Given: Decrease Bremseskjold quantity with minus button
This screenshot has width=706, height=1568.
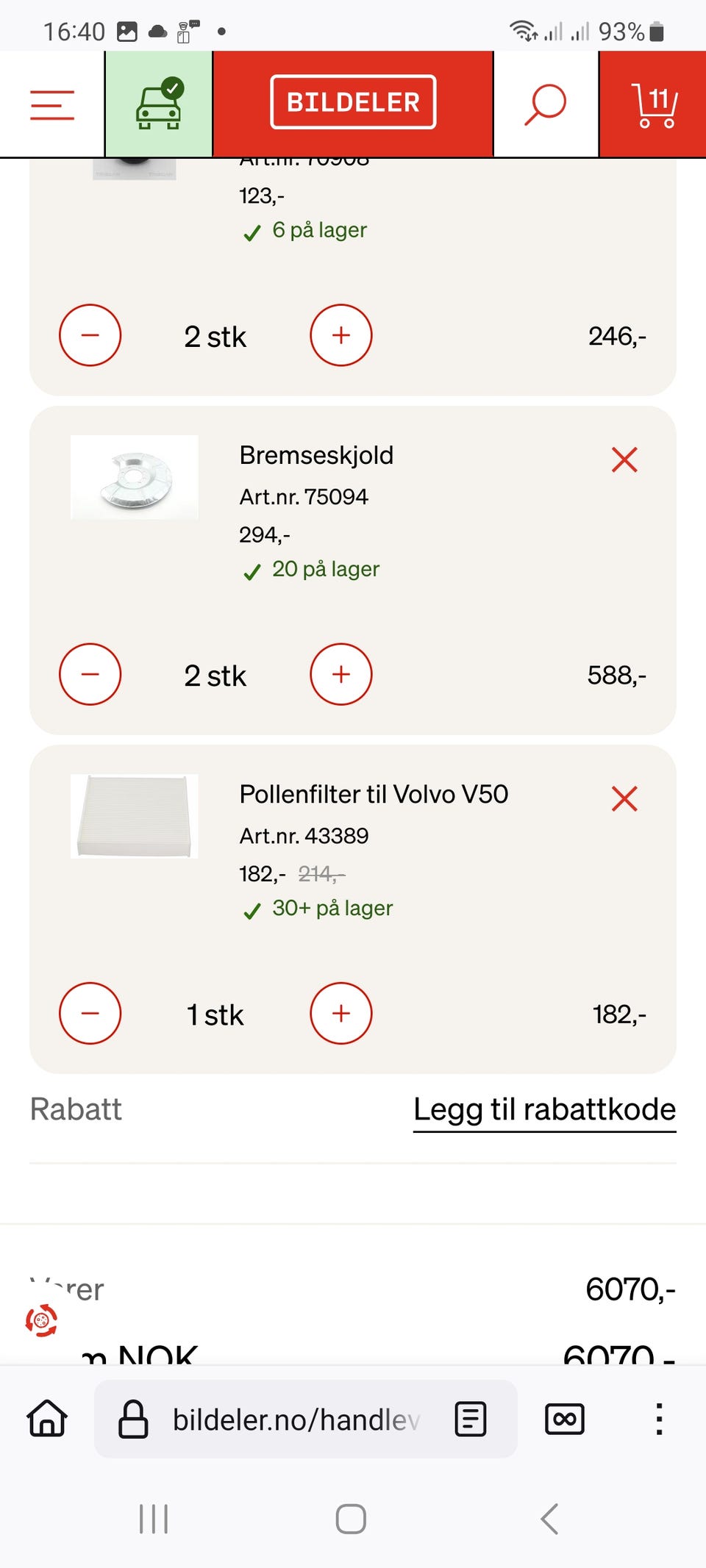Looking at the screenshot, I should click(x=90, y=673).
